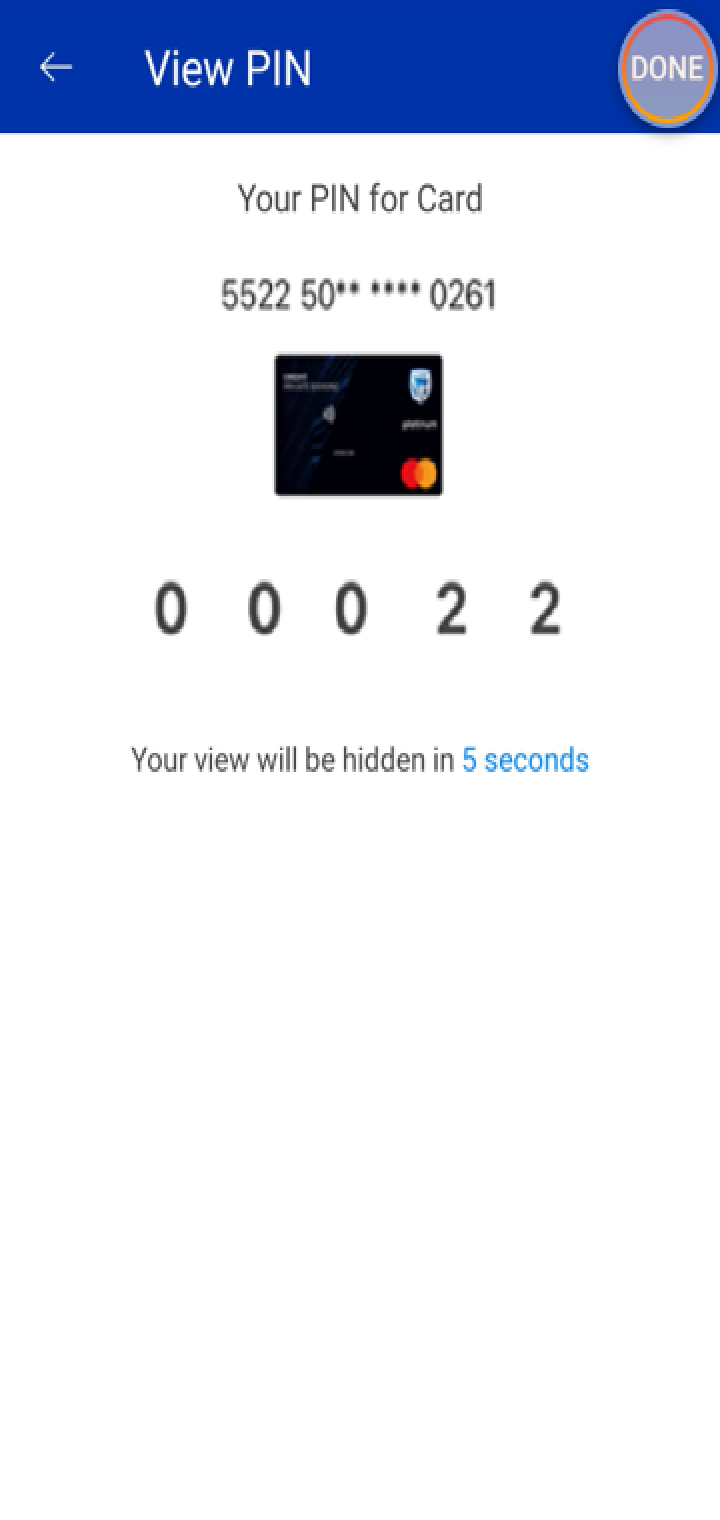The image size is (720, 1520).
Task: Tap the back arrow in the header
Action: click(x=56, y=66)
